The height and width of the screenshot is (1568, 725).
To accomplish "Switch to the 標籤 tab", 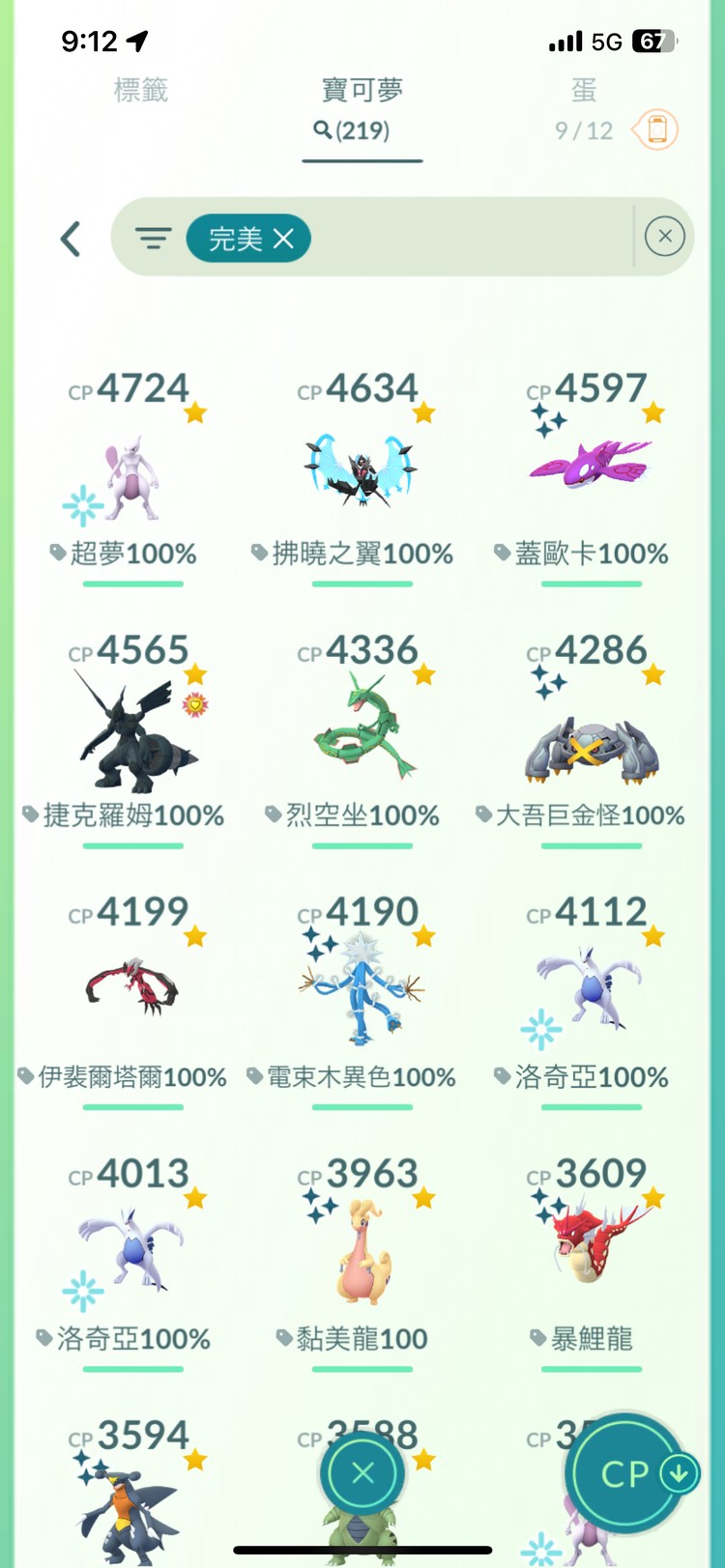I will [141, 91].
